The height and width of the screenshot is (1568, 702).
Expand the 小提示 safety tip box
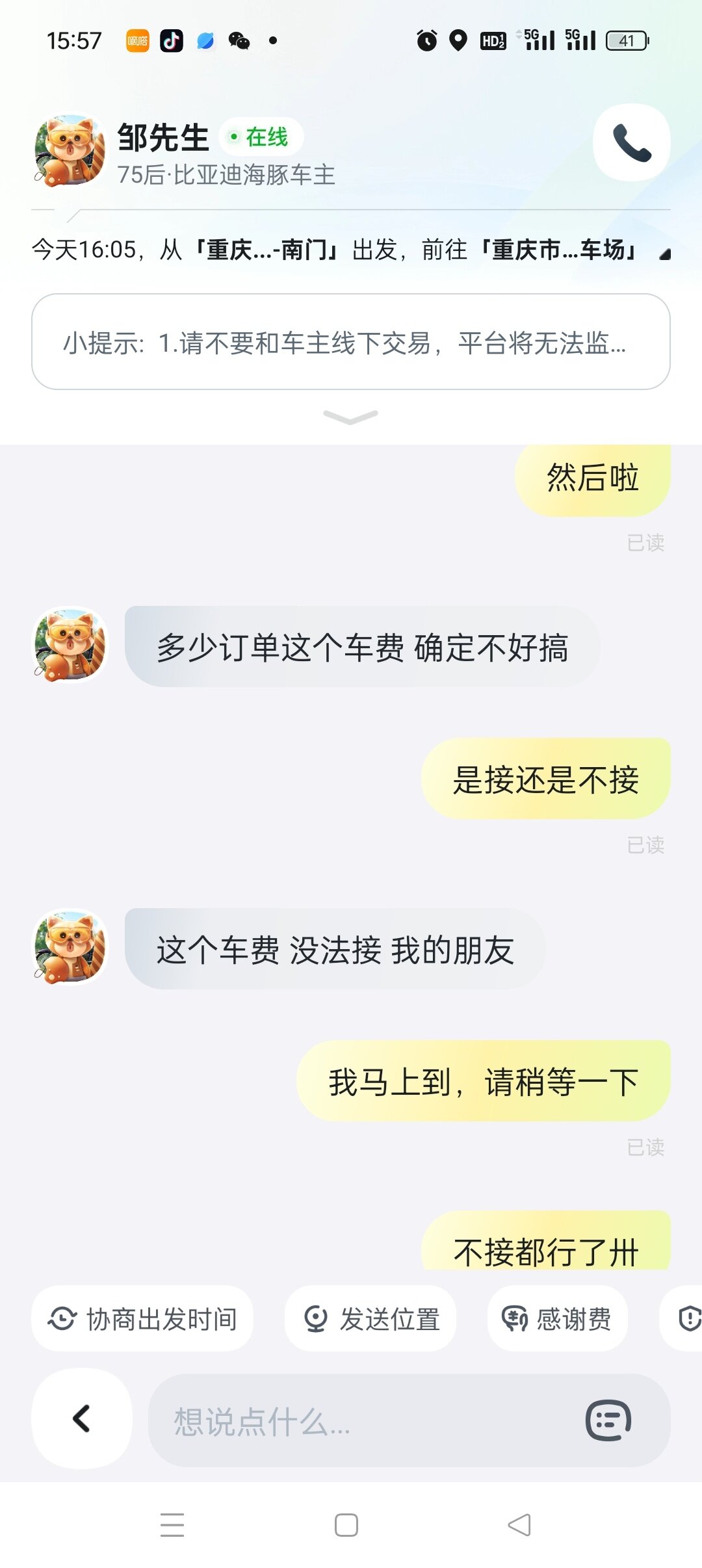click(x=350, y=416)
